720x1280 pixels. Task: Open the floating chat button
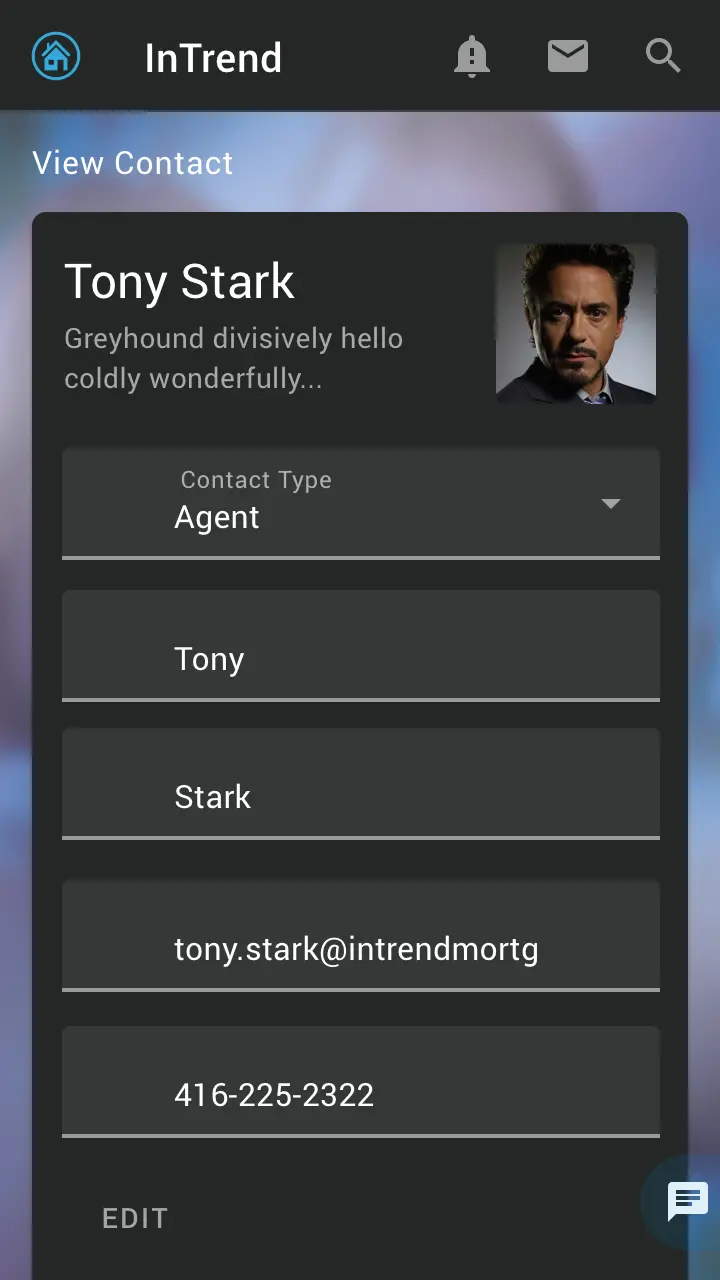pyautogui.click(x=687, y=1200)
